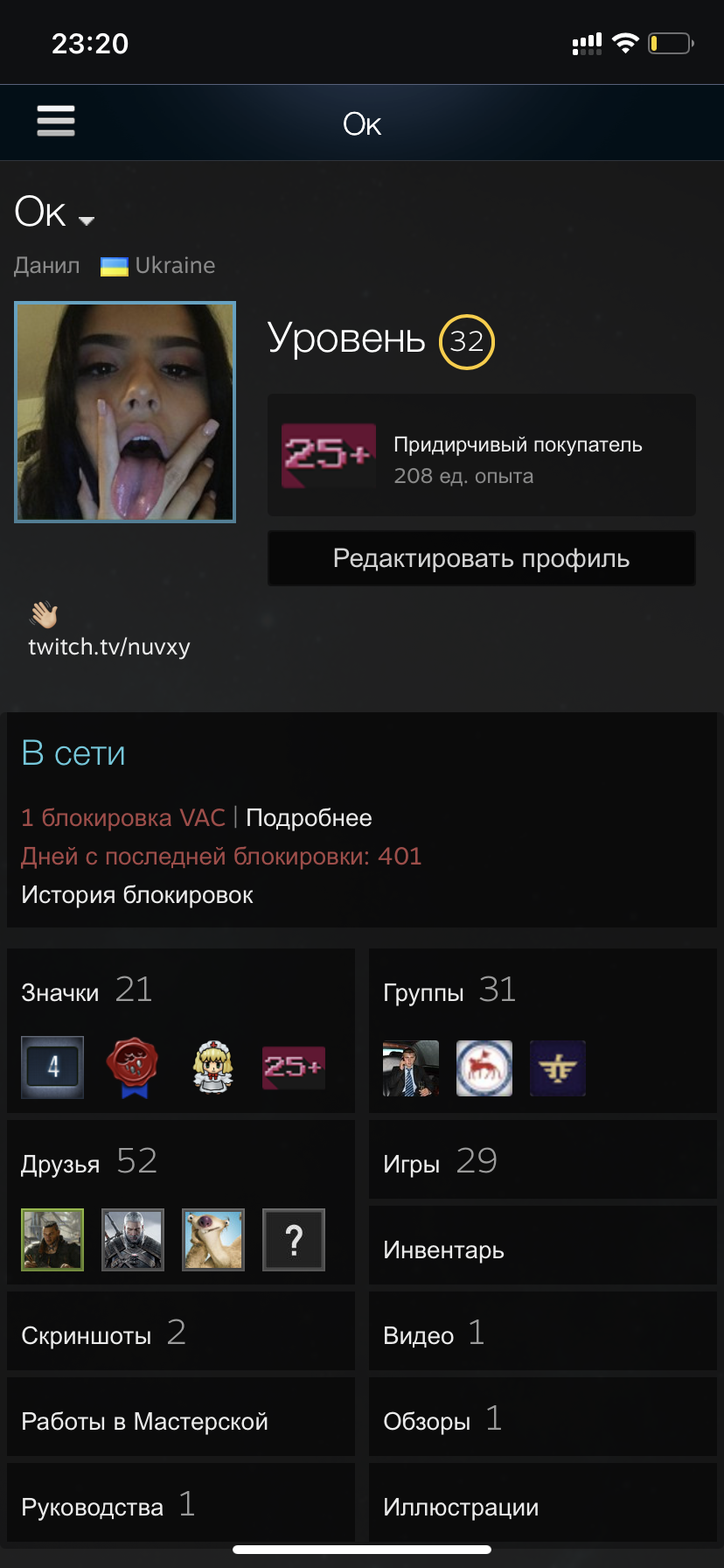View Игры 29 section

pos(543,1160)
